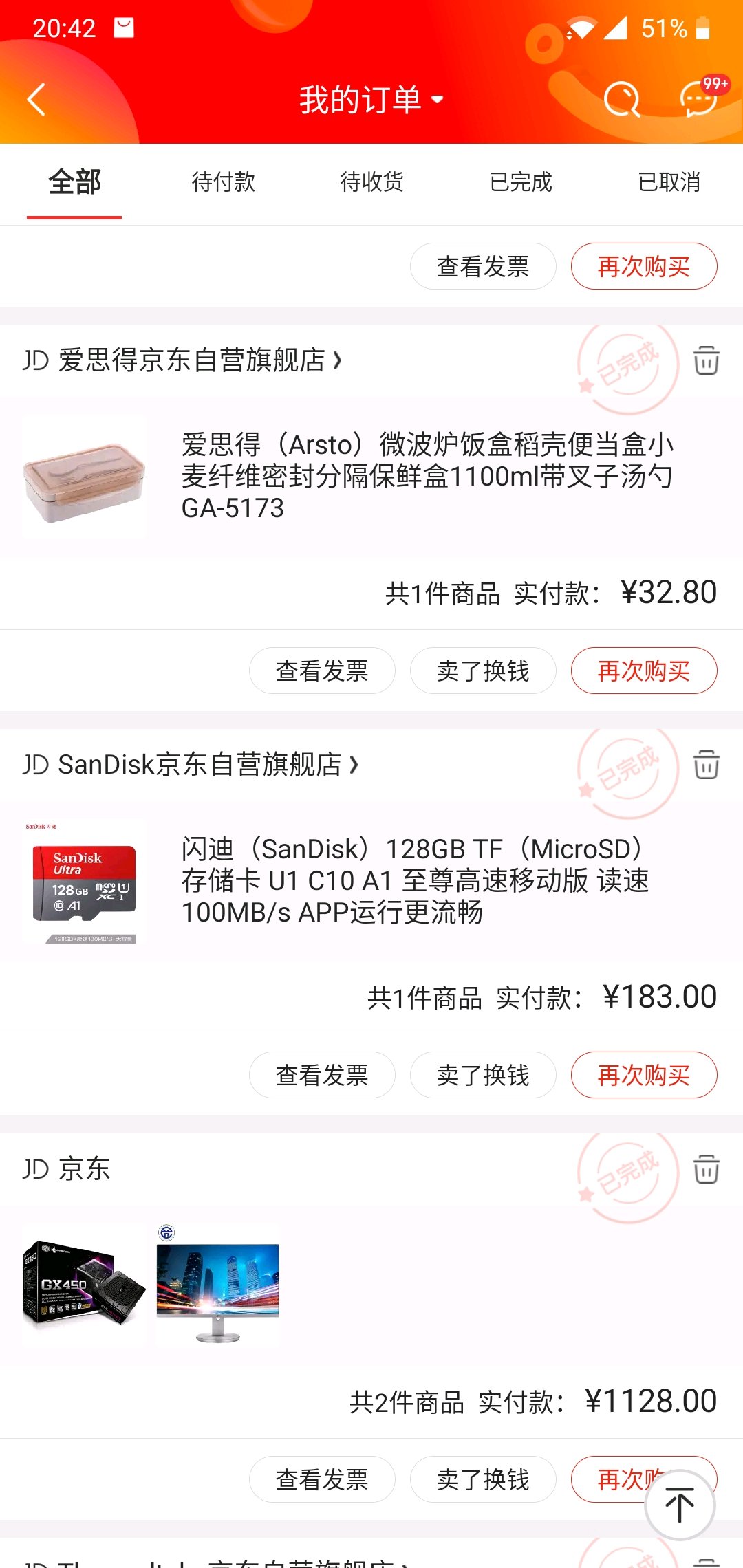This screenshot has width=743, height=1568.
Task: Tap 再次购买 for the ¥32.80 order
Action: coord(644,671)
